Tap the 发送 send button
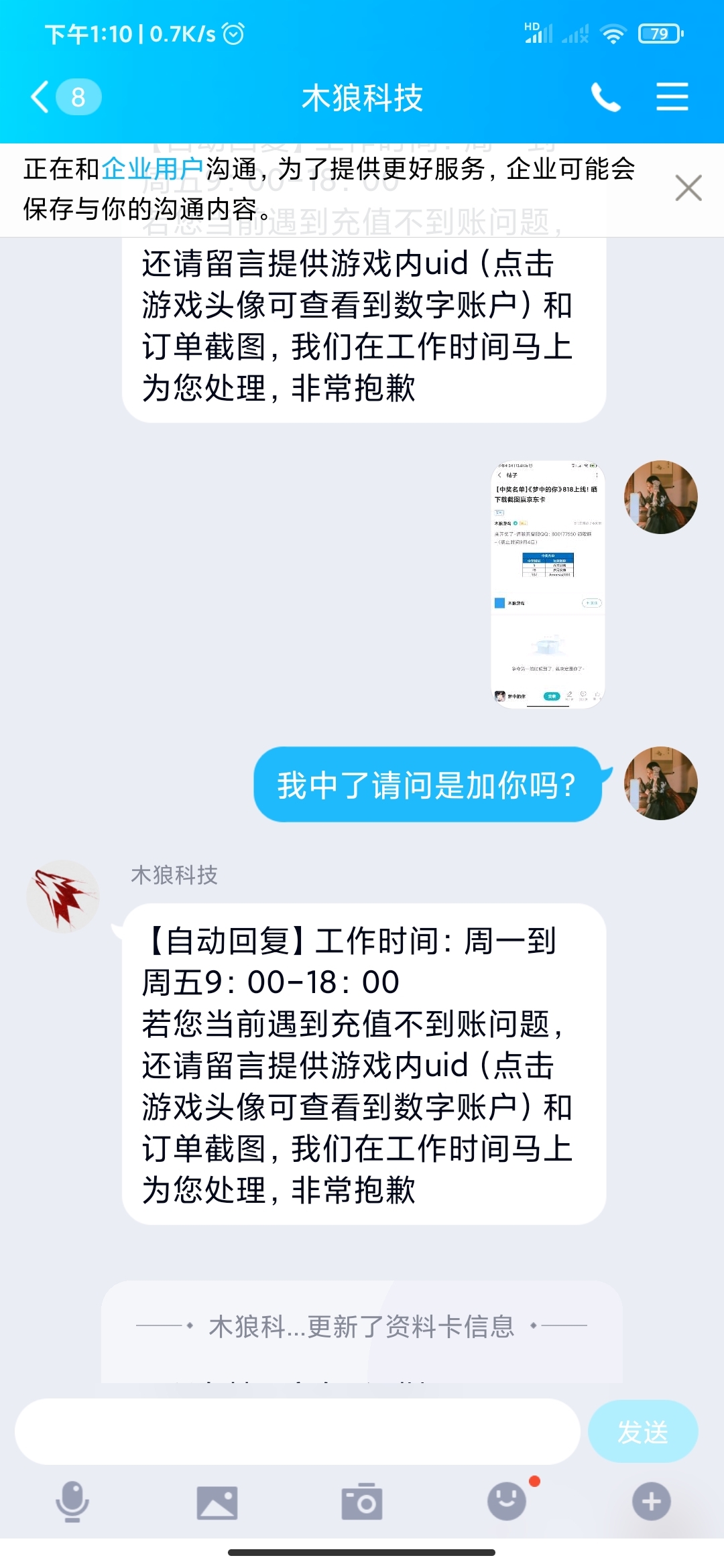Viewport: 724px width, 1568px height. tap(643, 1431)
